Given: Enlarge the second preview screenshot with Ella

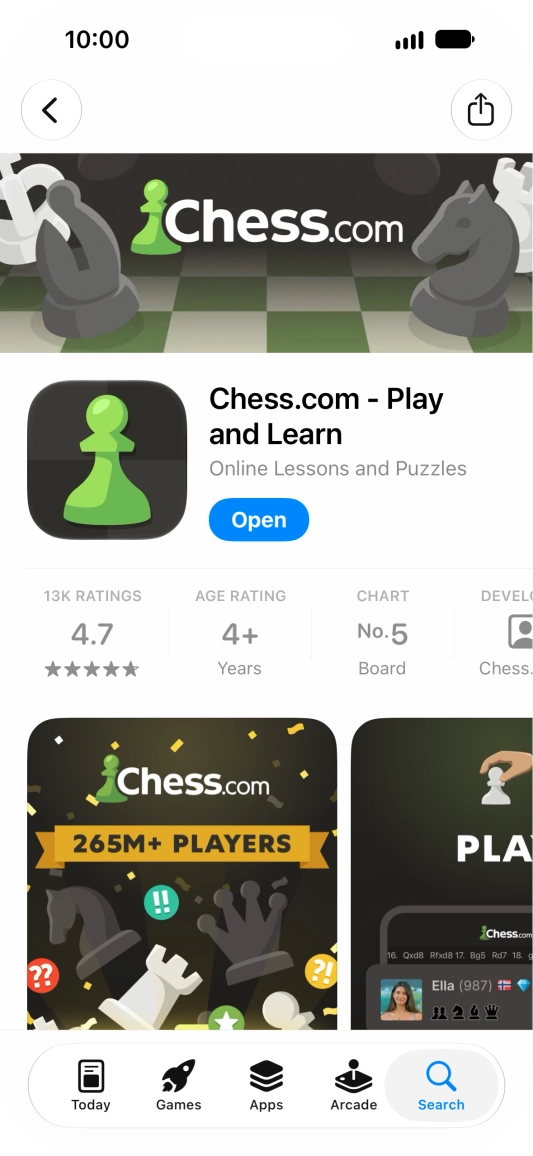Looking at the screenshot, I should (442, 873).
